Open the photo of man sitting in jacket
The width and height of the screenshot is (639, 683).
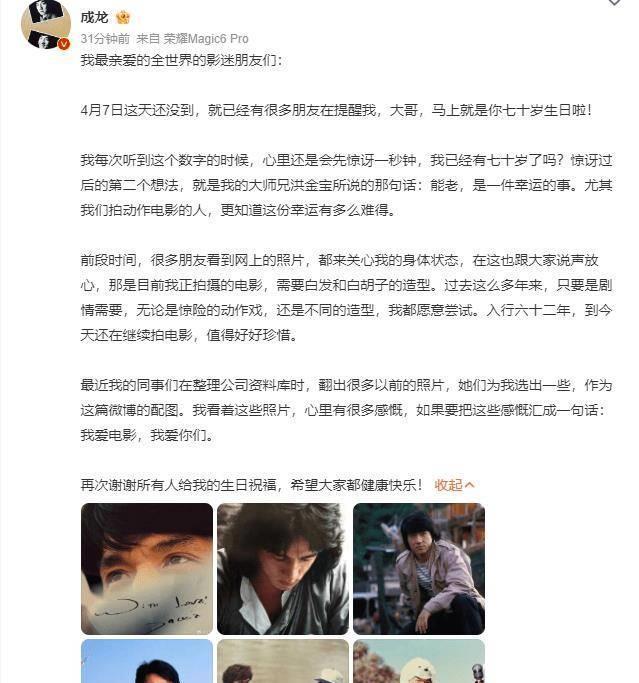point(419,568)
